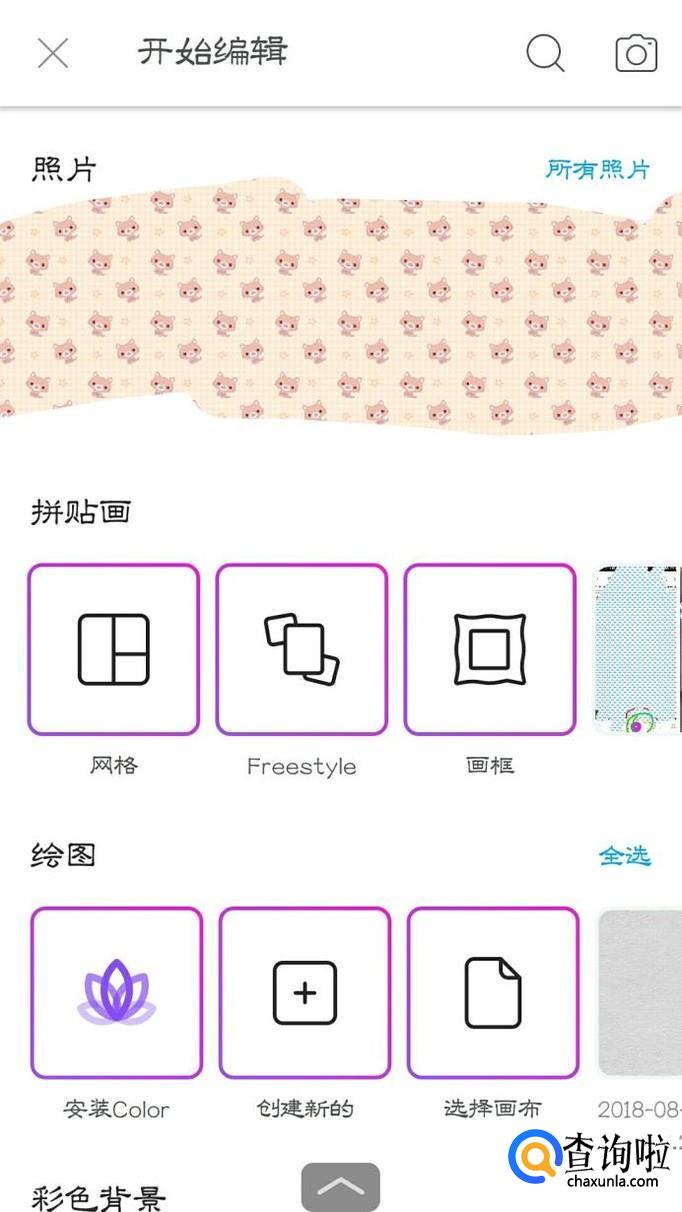Choose the Freestyle collage option
This screenshot has height=1212, width=682.
[x=301, y=649]
